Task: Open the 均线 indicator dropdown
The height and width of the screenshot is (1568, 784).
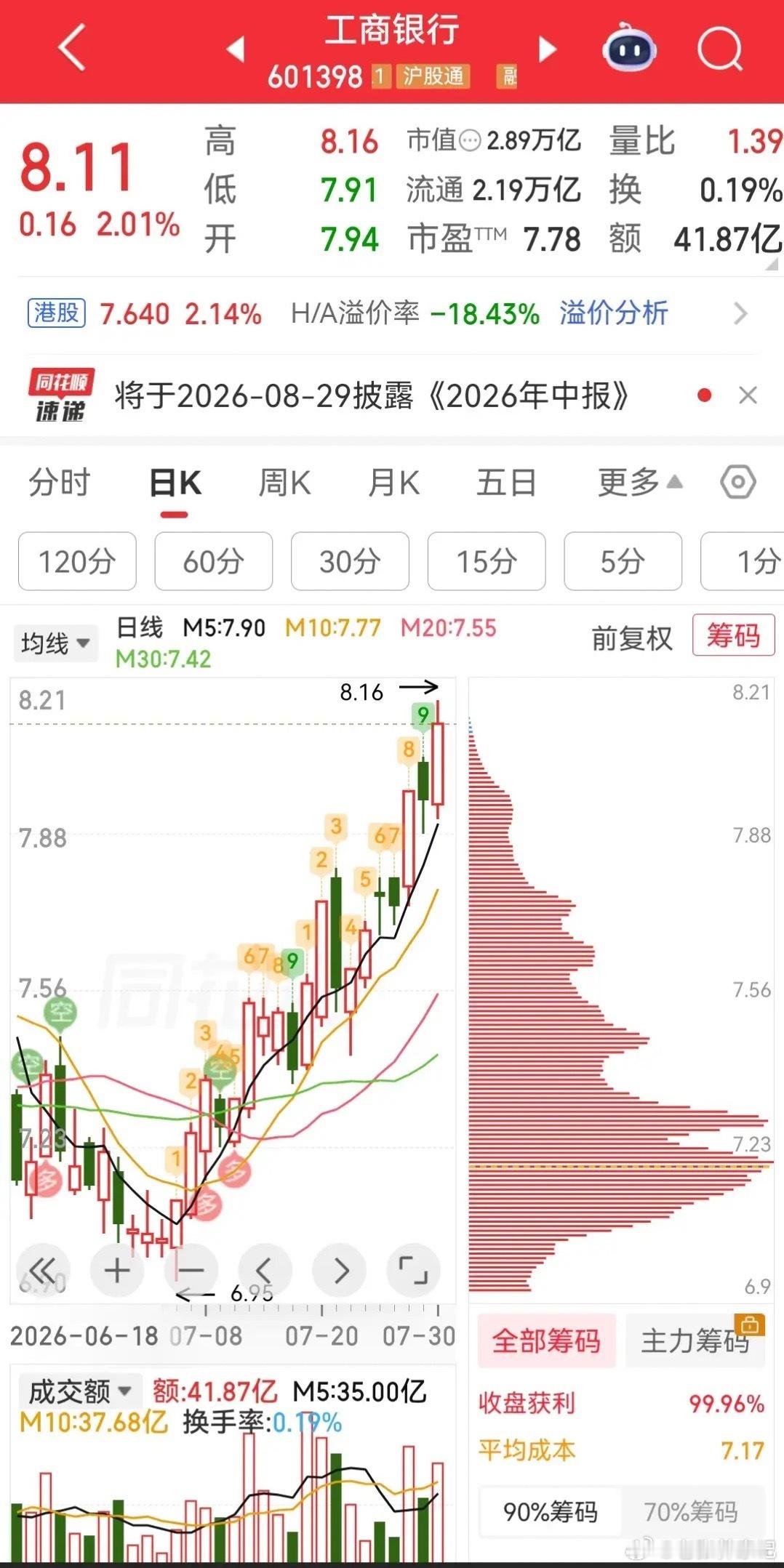Action: [x=55, y=643]
